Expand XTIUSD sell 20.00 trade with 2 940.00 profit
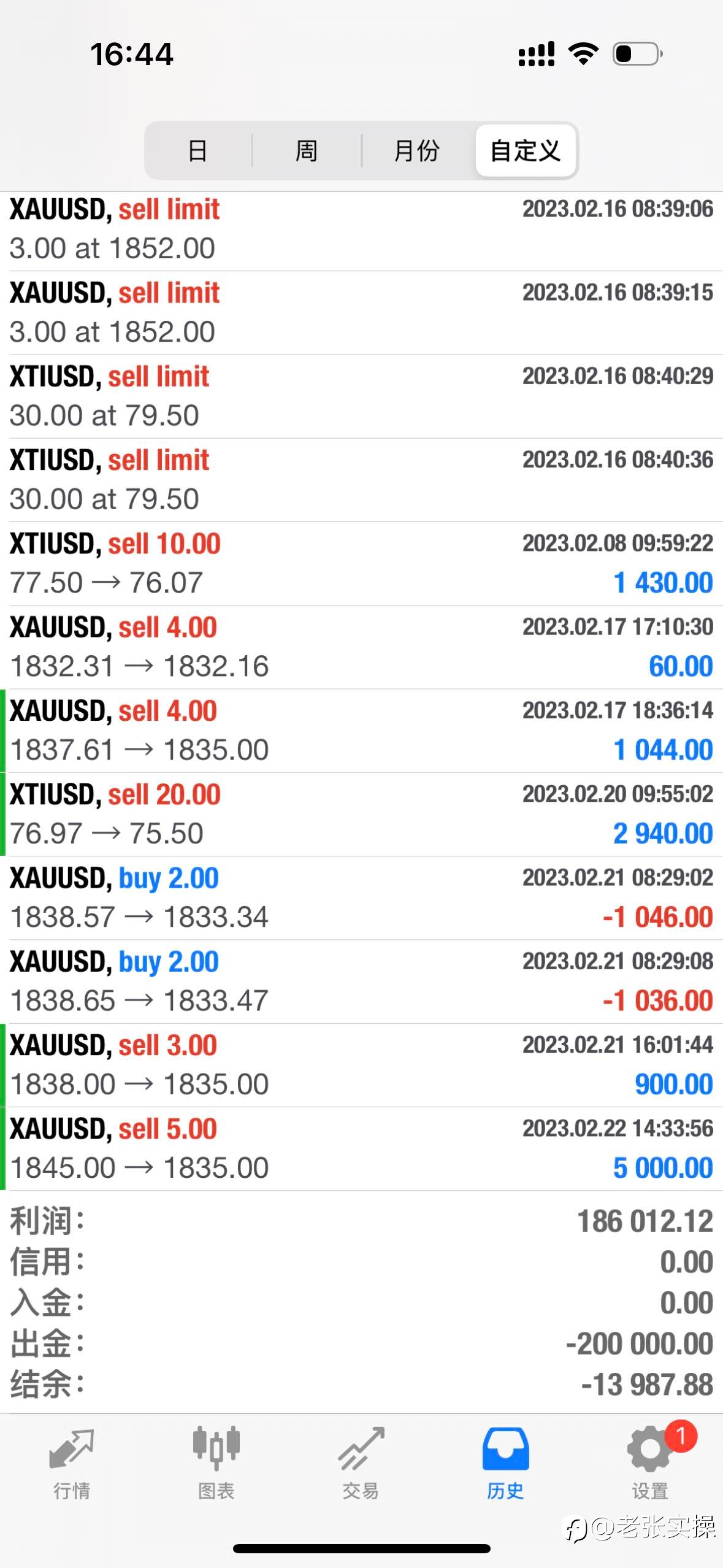 pos(361,814)
